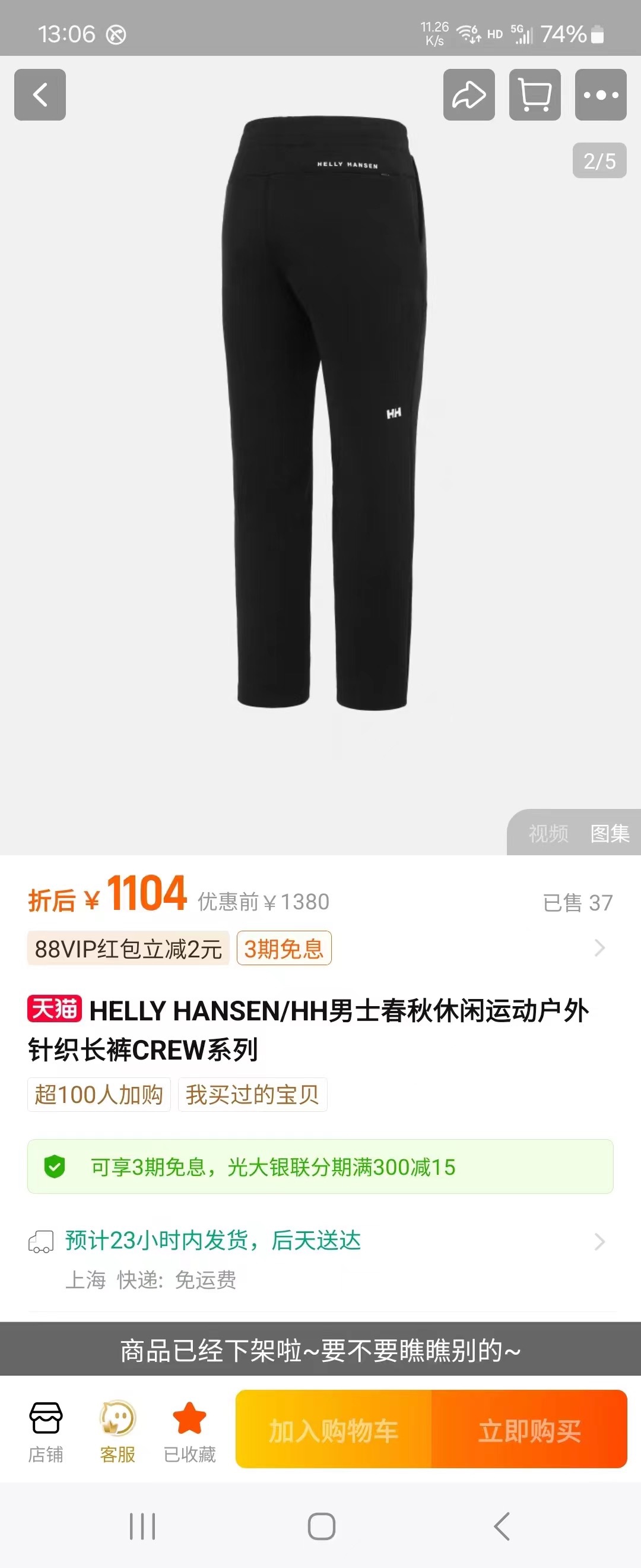Open the three-dot overflow menu
The width and height of the screenshot is (641, 1568).
point(601,94)
